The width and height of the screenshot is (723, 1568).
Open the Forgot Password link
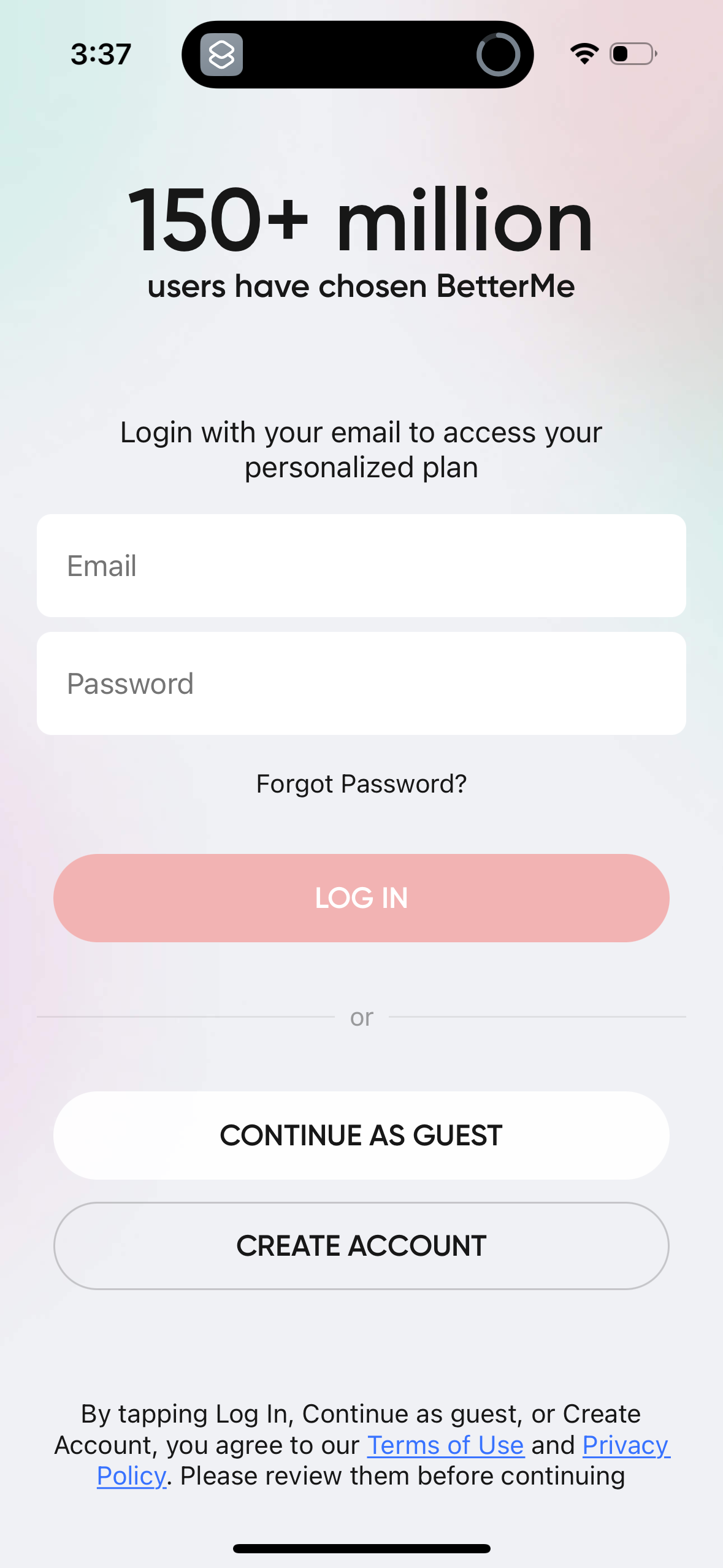click(x=361, y=783)
